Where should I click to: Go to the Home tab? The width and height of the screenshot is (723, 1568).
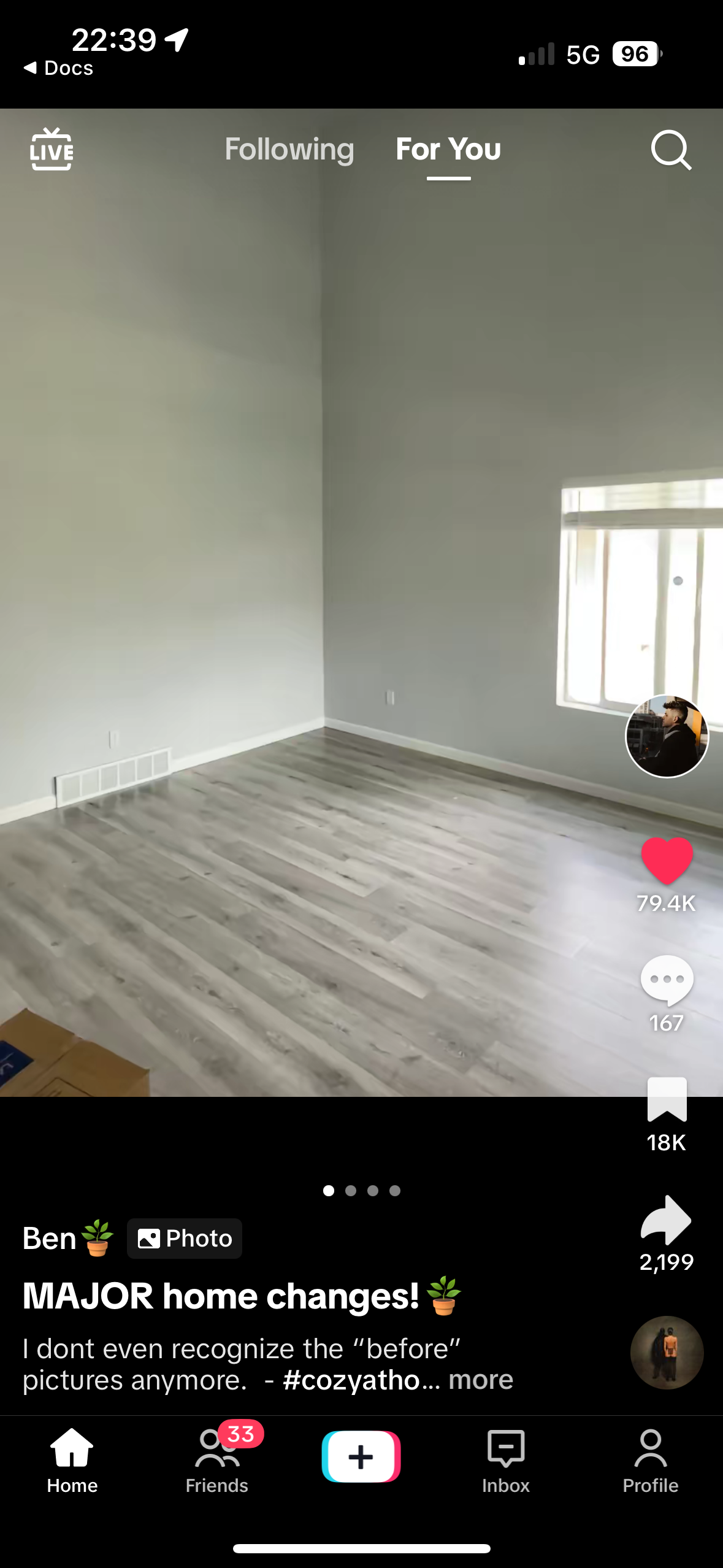coord(72,1460)
